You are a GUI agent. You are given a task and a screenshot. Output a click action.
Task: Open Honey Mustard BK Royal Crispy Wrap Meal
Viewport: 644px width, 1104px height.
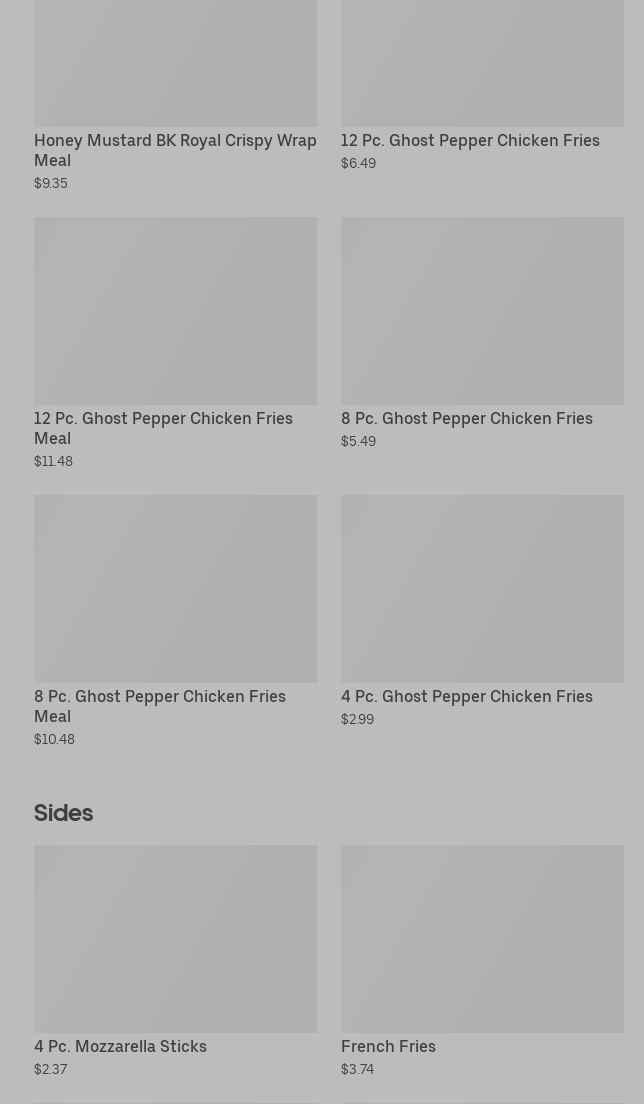point(176,95)
